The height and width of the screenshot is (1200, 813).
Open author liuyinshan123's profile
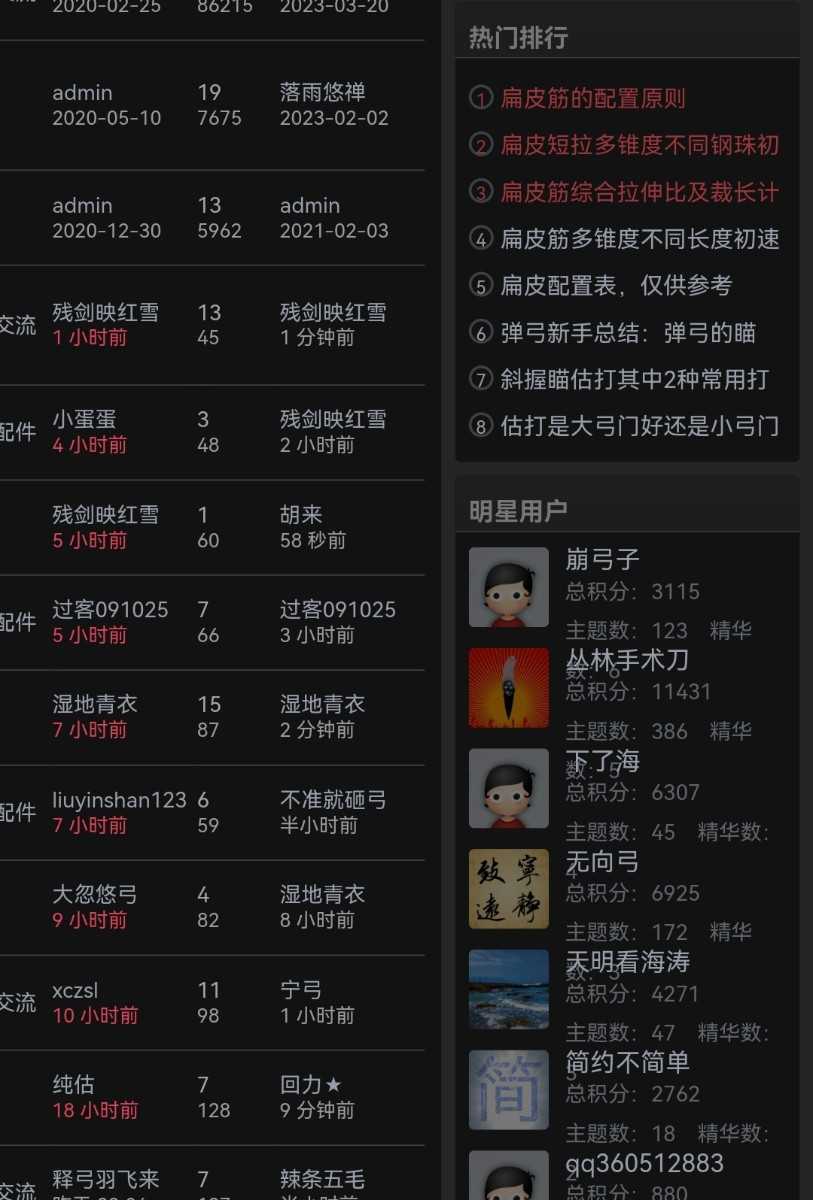(119, 800)
